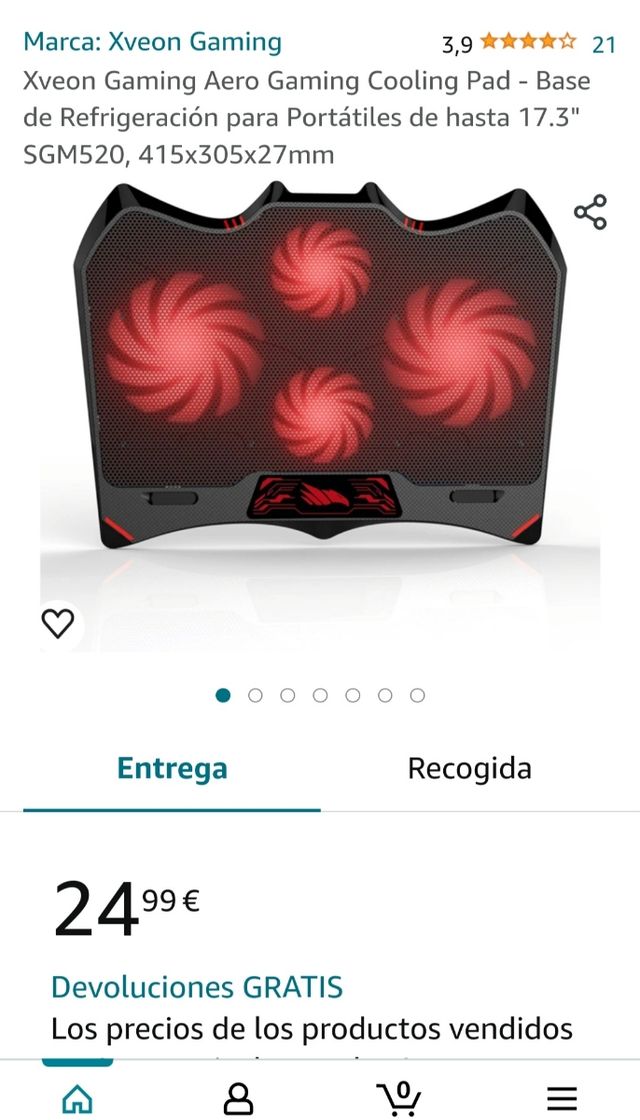Share this cooling pad product
Screen dimensions: 640x1120
coord(590,212)
